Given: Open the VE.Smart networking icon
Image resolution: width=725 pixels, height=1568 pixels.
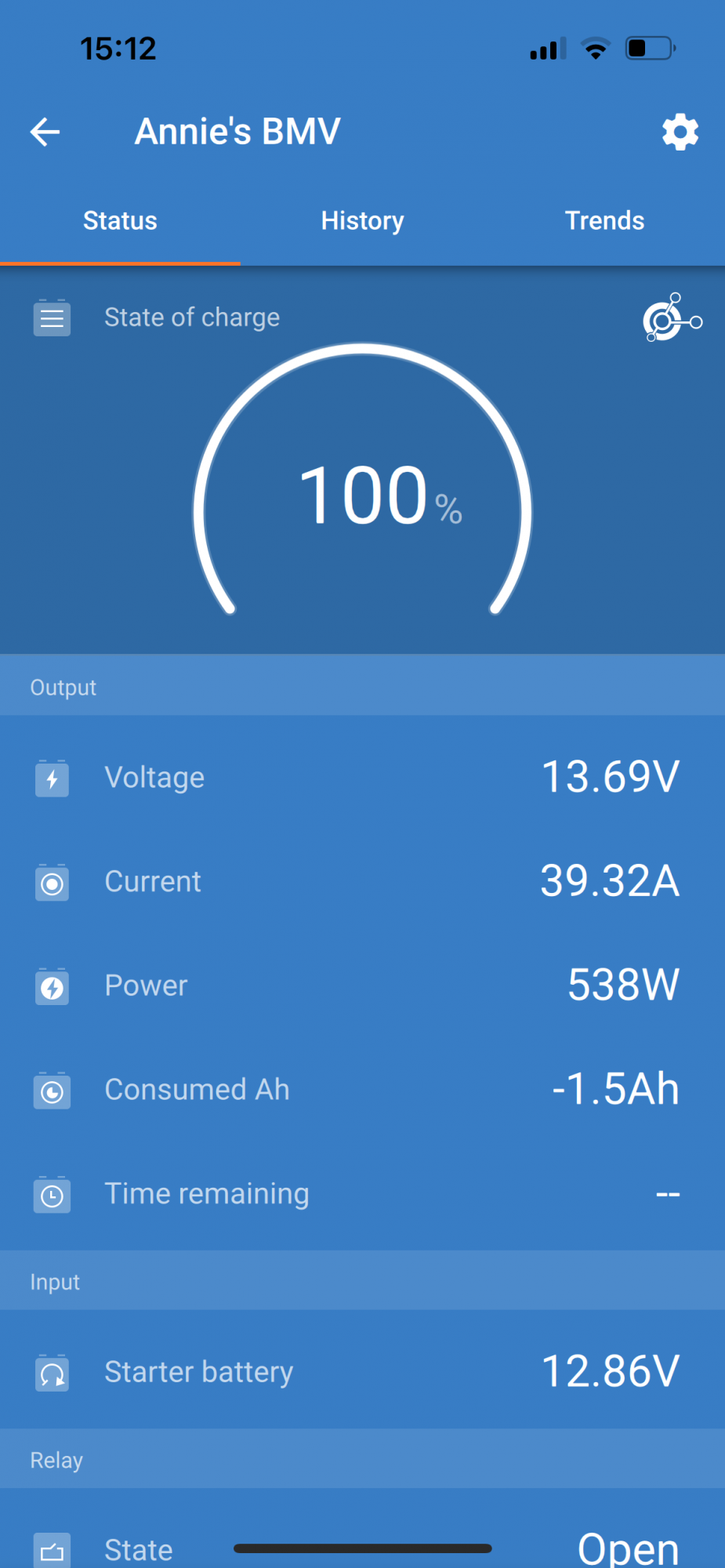Looking at the screenshot, I should (x=672, y=318).
